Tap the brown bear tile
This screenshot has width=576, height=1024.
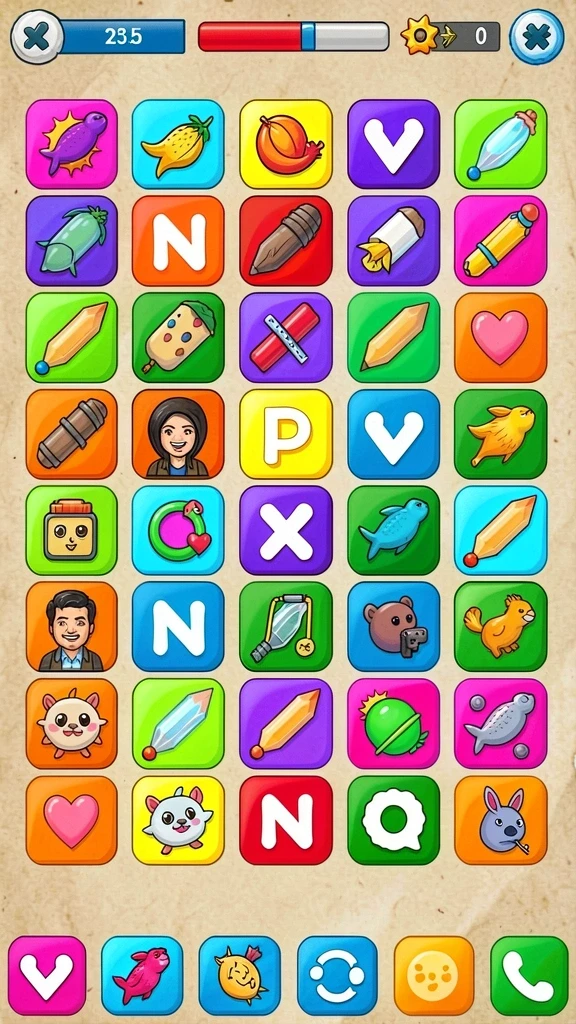(x=394, y=627)
